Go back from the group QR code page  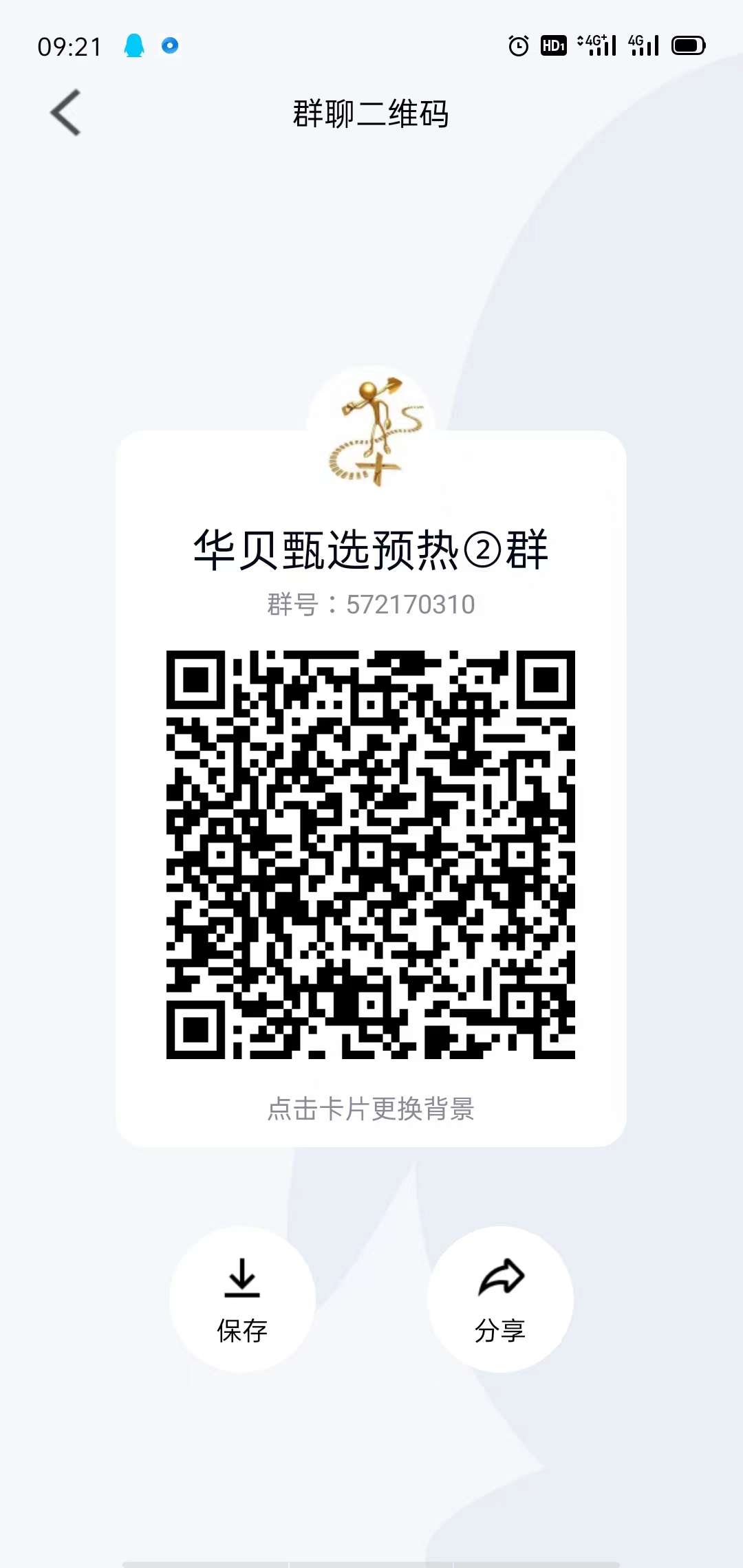pyautogui.click(x=66, y=113)
